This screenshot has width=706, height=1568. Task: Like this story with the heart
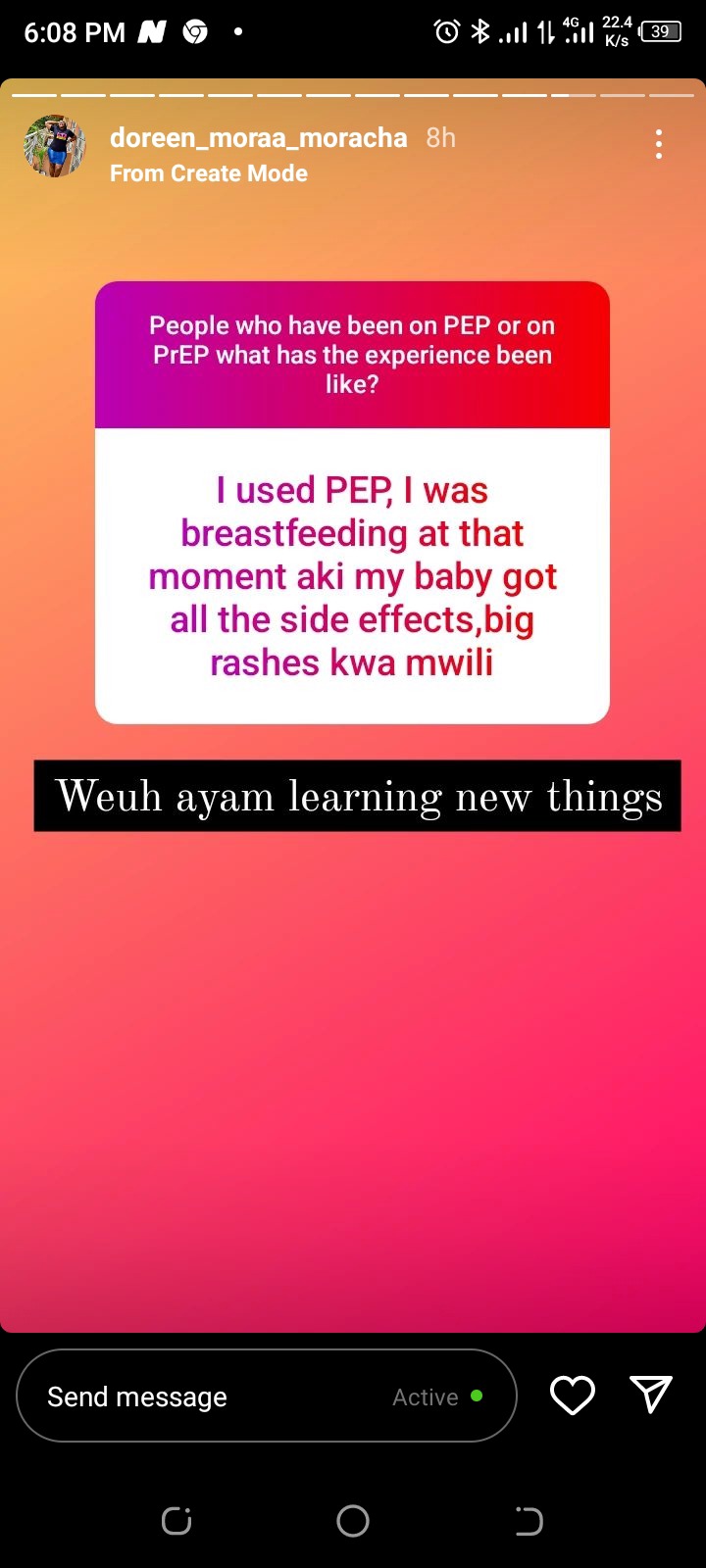573,1396
